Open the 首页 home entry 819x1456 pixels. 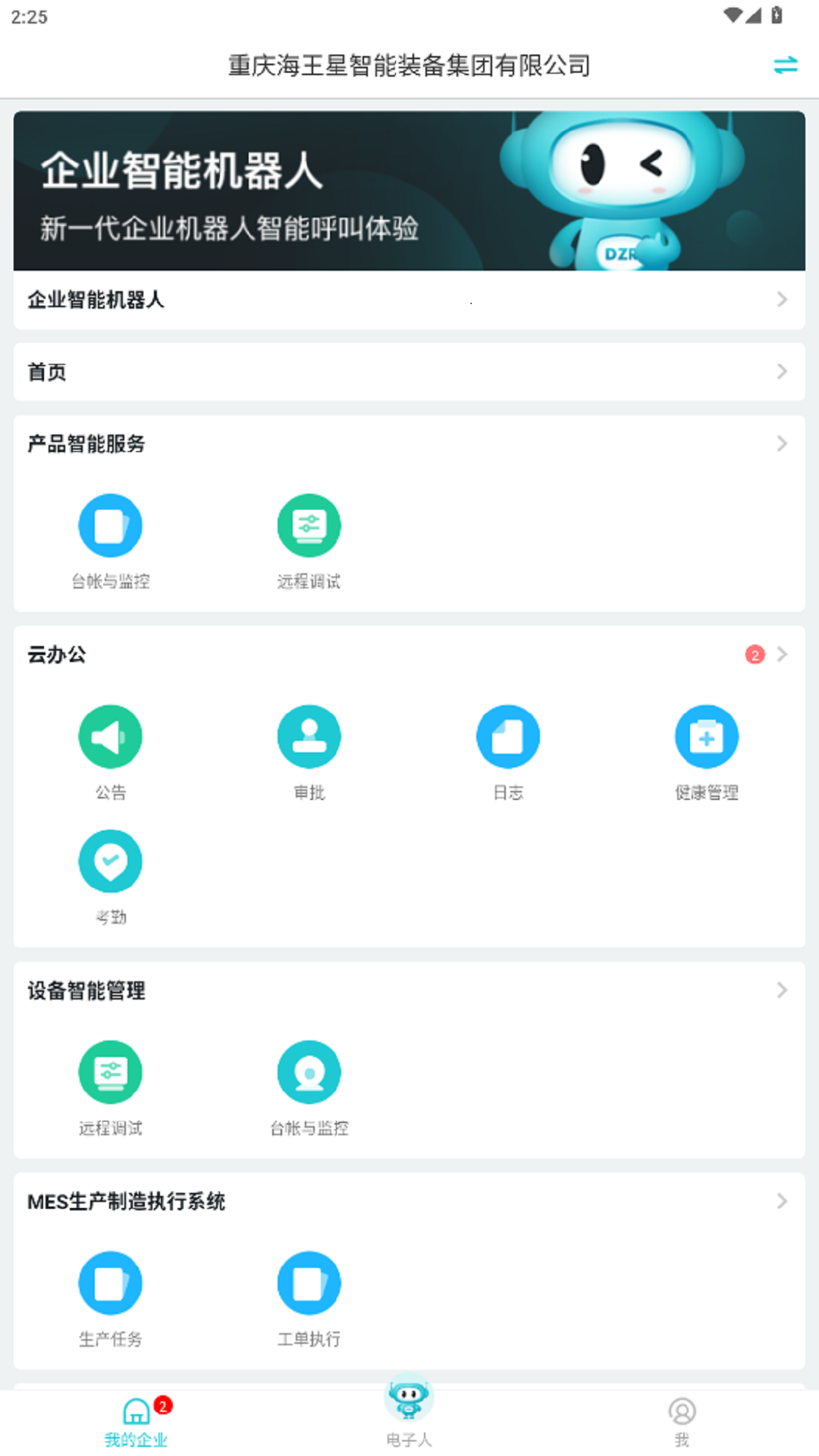[x=409, y=372]
